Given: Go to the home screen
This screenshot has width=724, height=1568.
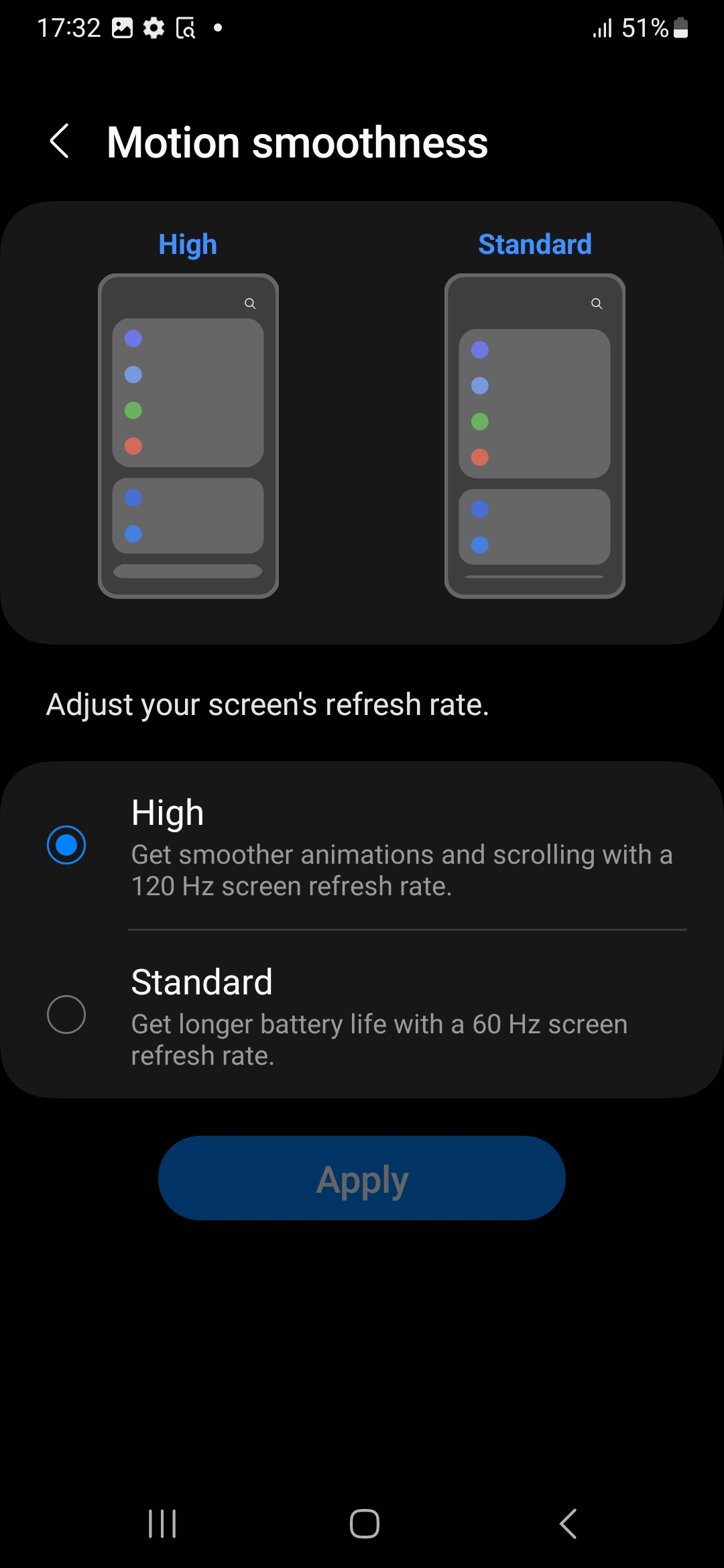Looking at the screenshot, I should [364, 1524].
